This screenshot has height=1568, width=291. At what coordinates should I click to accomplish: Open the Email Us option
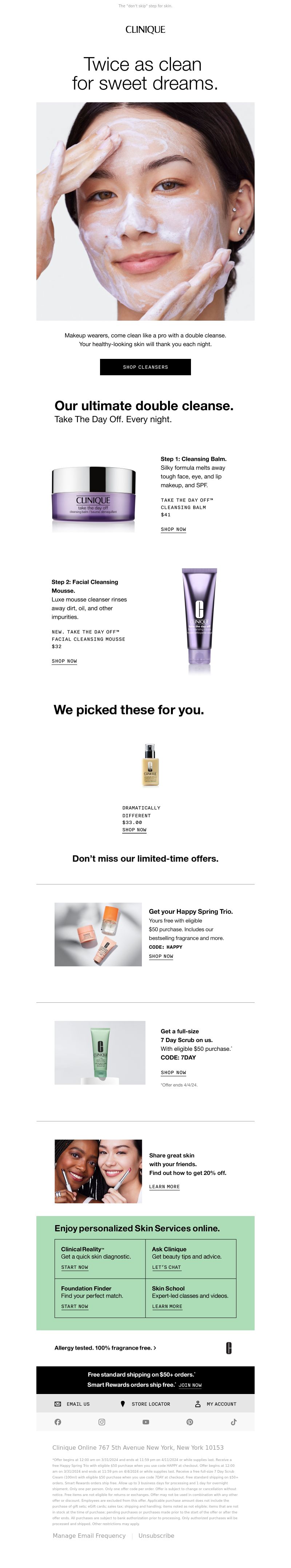pos(72,1403)
